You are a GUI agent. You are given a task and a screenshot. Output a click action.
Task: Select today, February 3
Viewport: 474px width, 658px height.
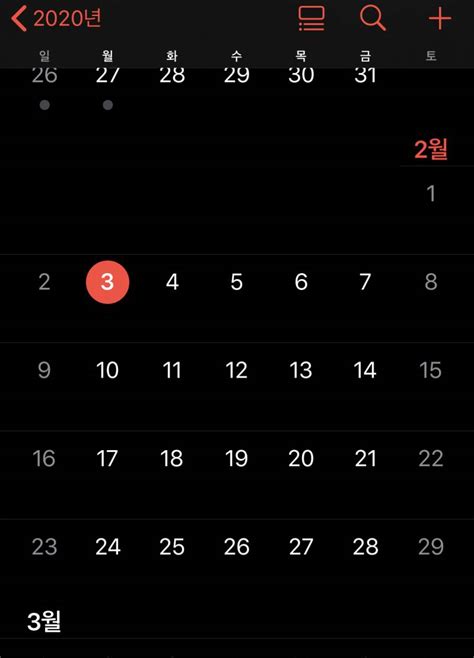107,282
